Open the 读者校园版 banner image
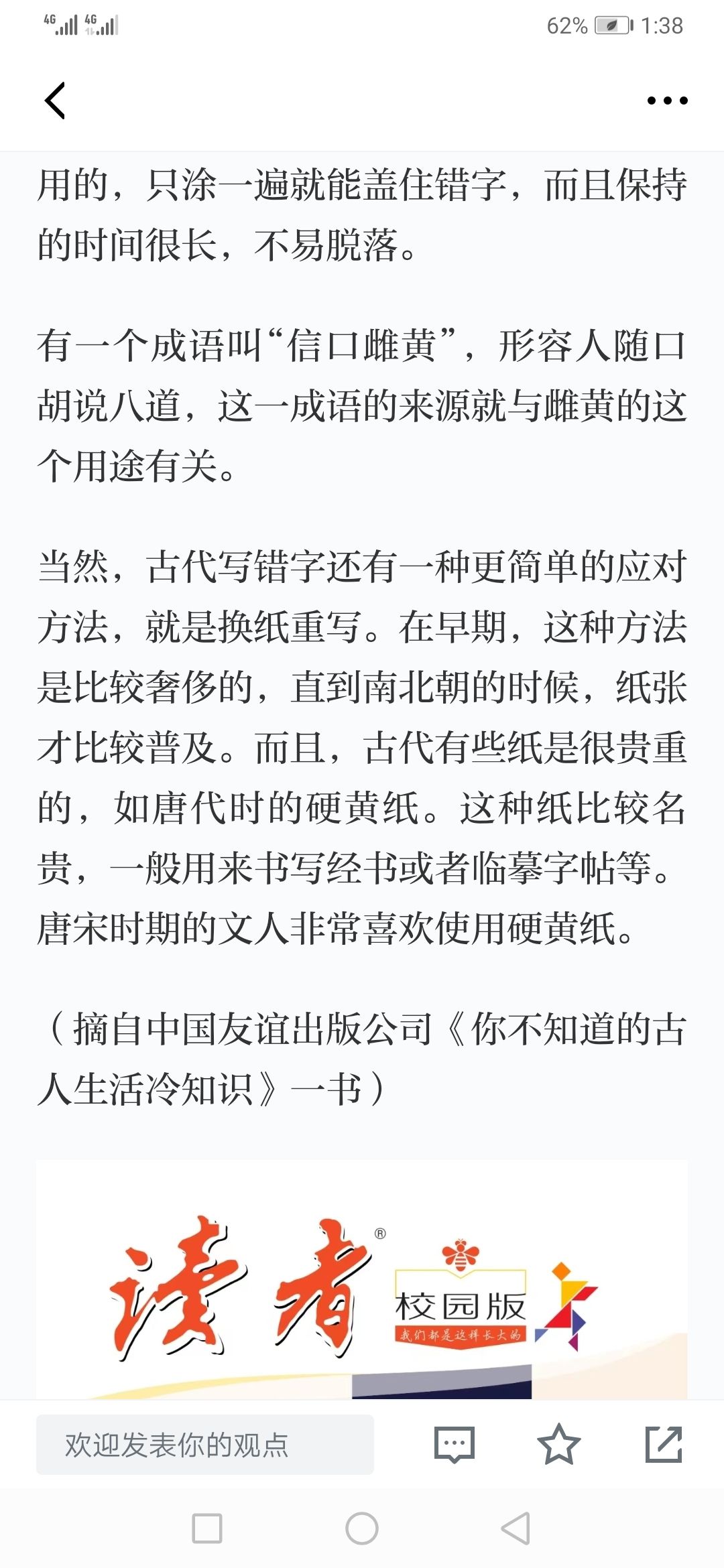 coord(362,1279)
